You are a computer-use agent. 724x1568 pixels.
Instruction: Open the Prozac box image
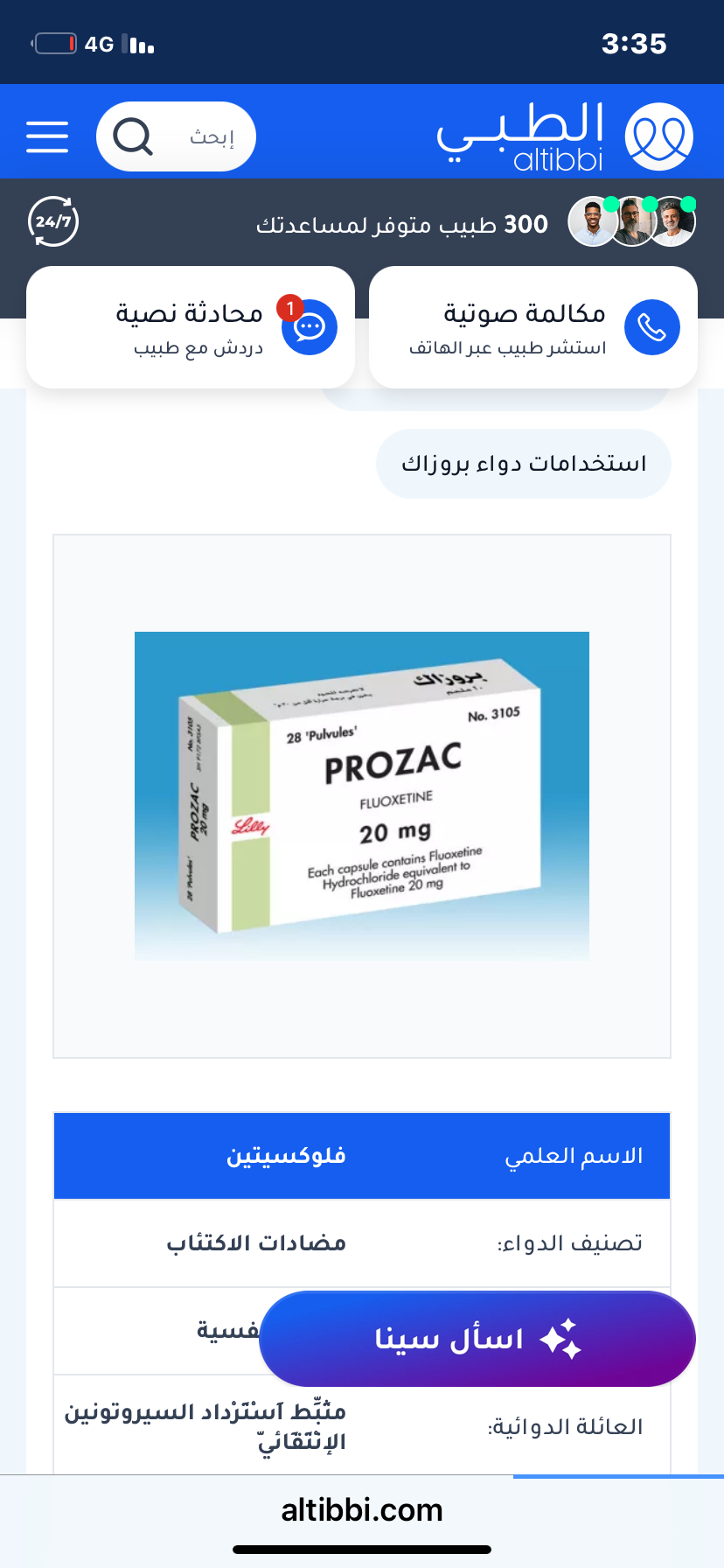click(x=362, y=795)
